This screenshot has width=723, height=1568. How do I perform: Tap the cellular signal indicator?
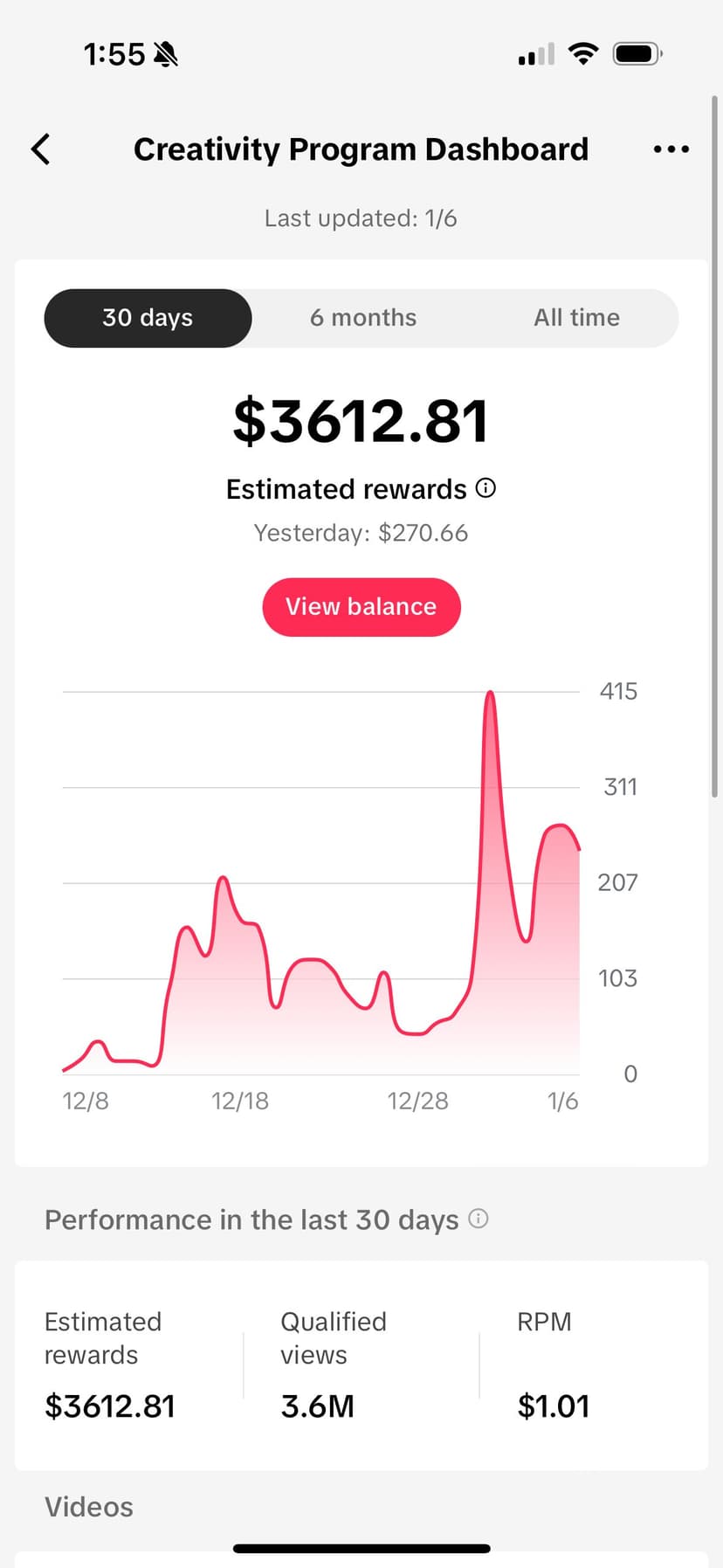534,54
